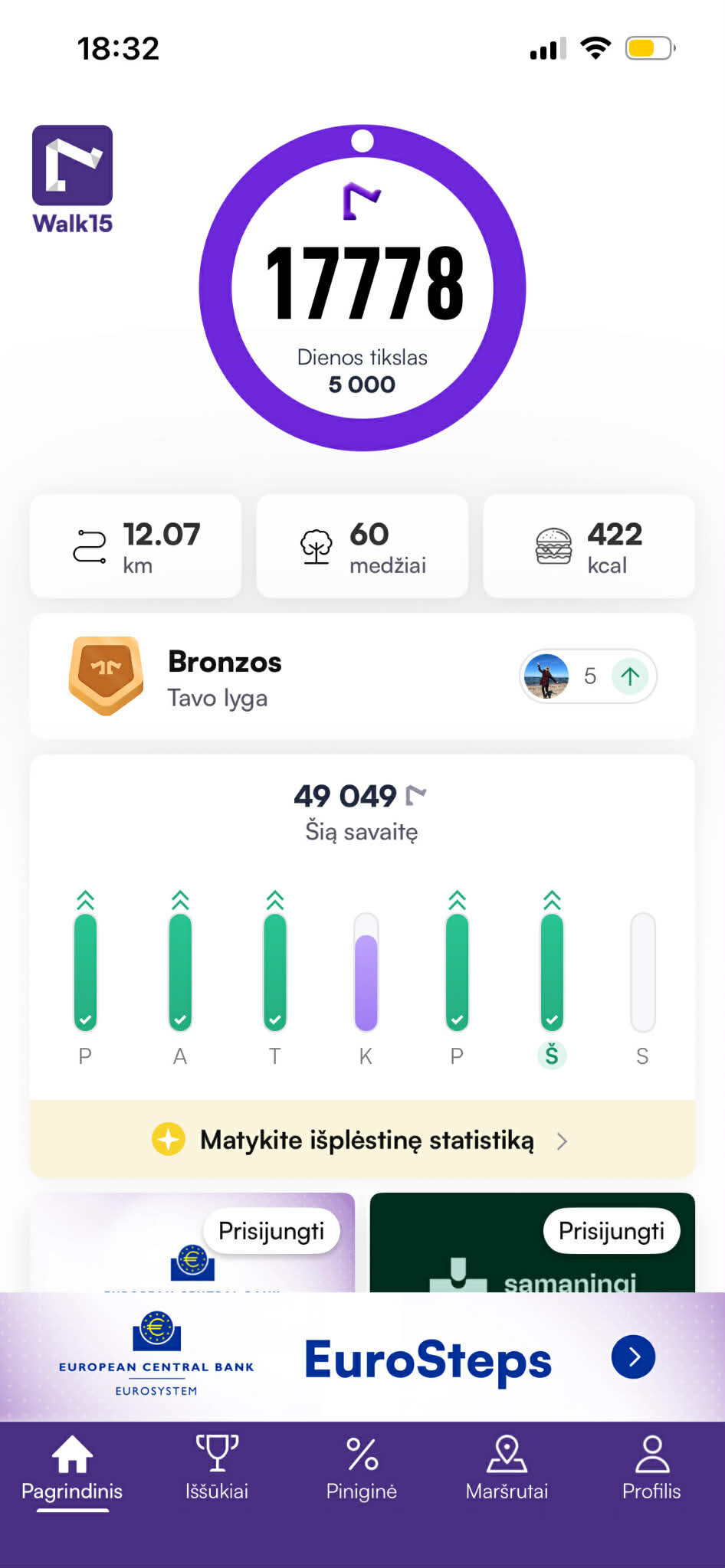This screenshot has height=1568, width=725.
Task: Open the Piniginė tab
Action: (362, 1468)
